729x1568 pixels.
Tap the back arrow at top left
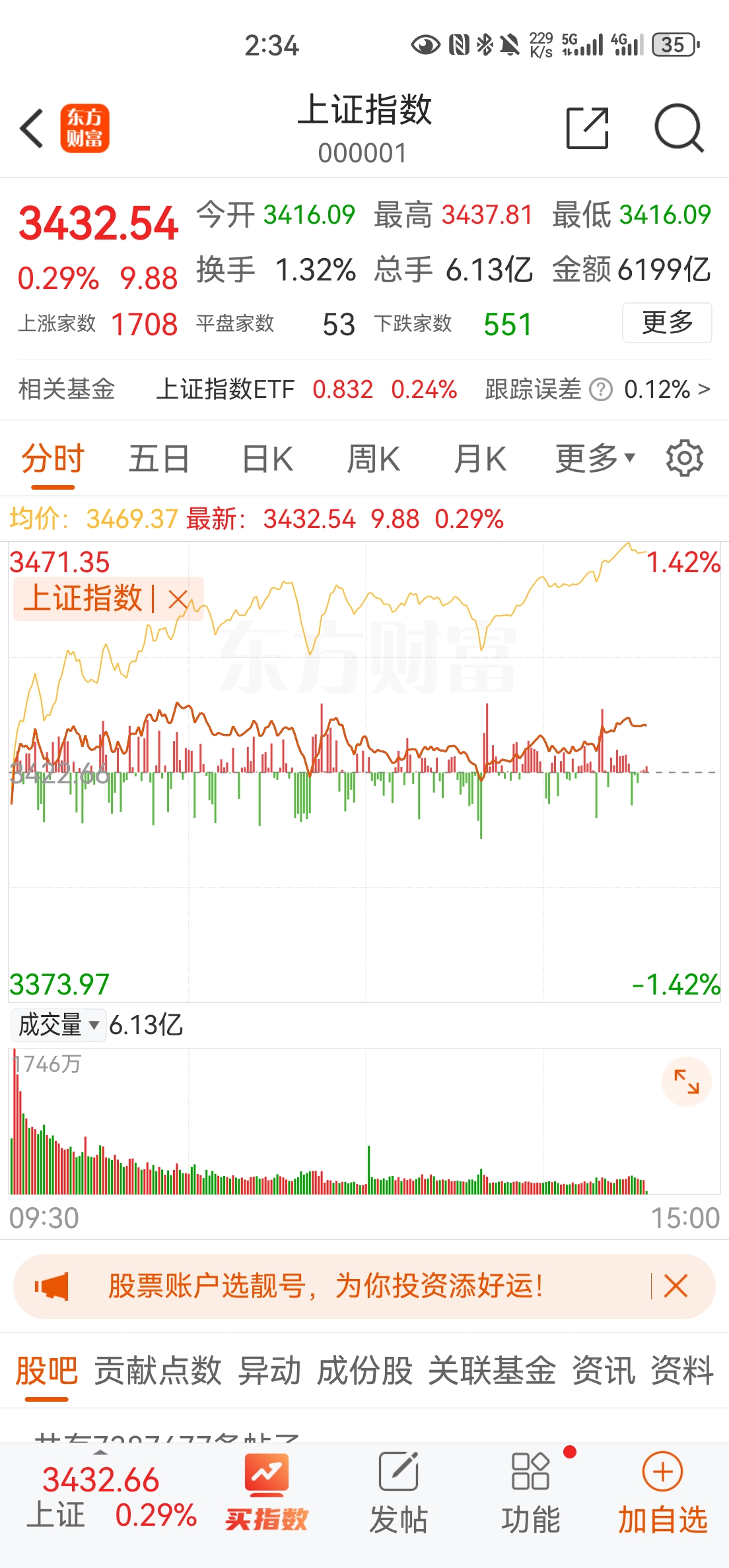[x=32, y=128]
